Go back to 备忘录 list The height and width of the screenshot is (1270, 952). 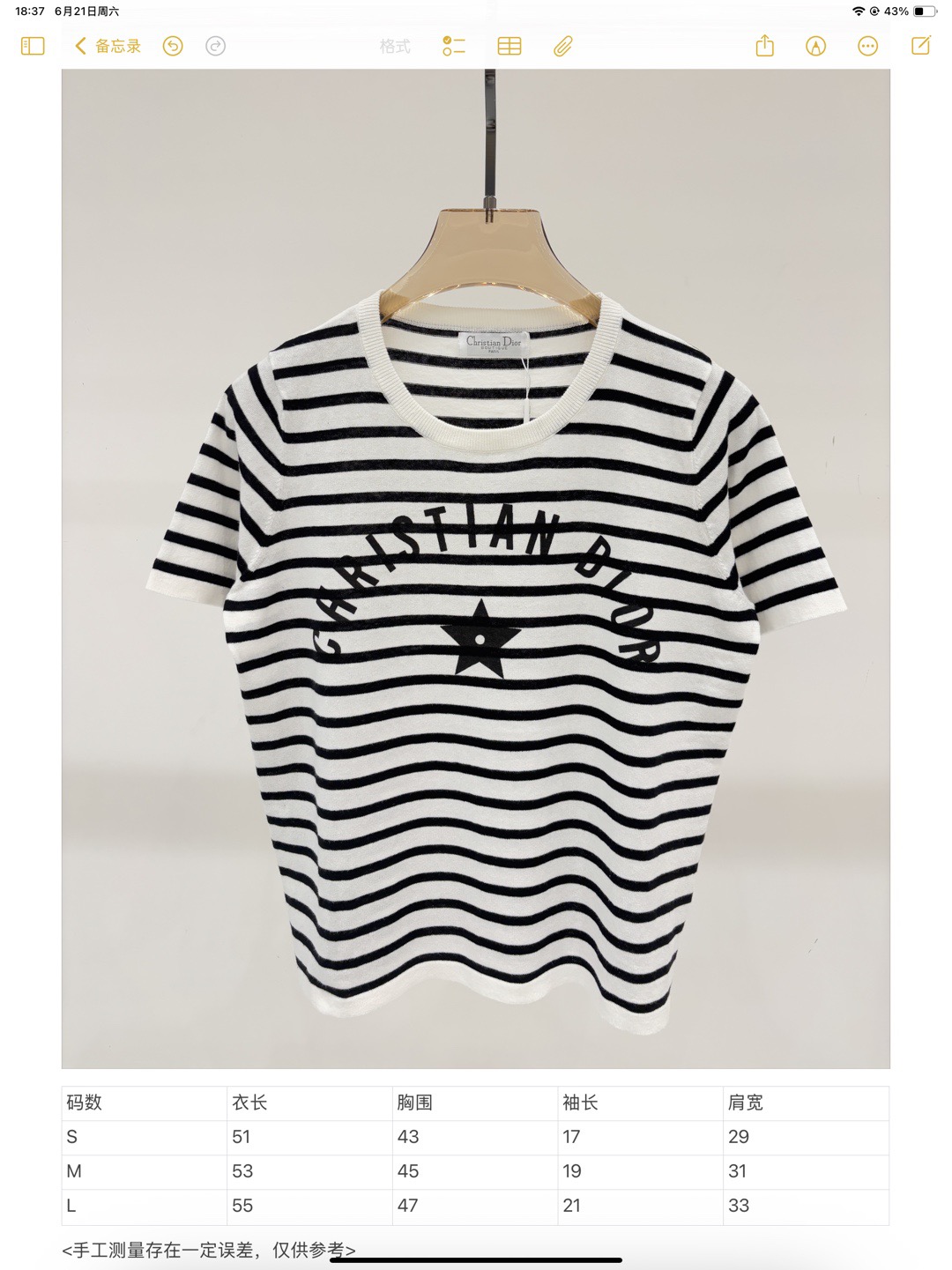click(108, 46)
